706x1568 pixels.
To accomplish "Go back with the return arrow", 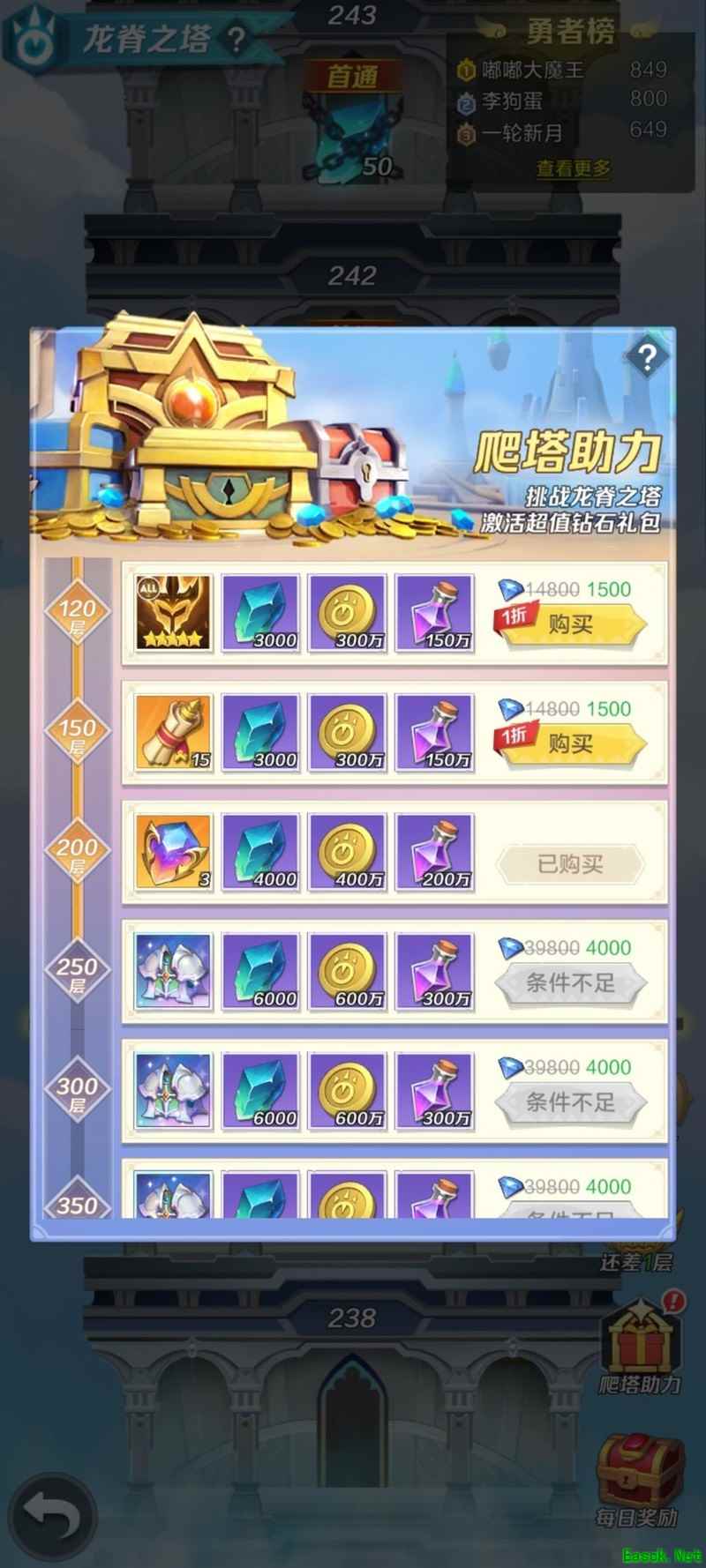I will [53, 1511].
